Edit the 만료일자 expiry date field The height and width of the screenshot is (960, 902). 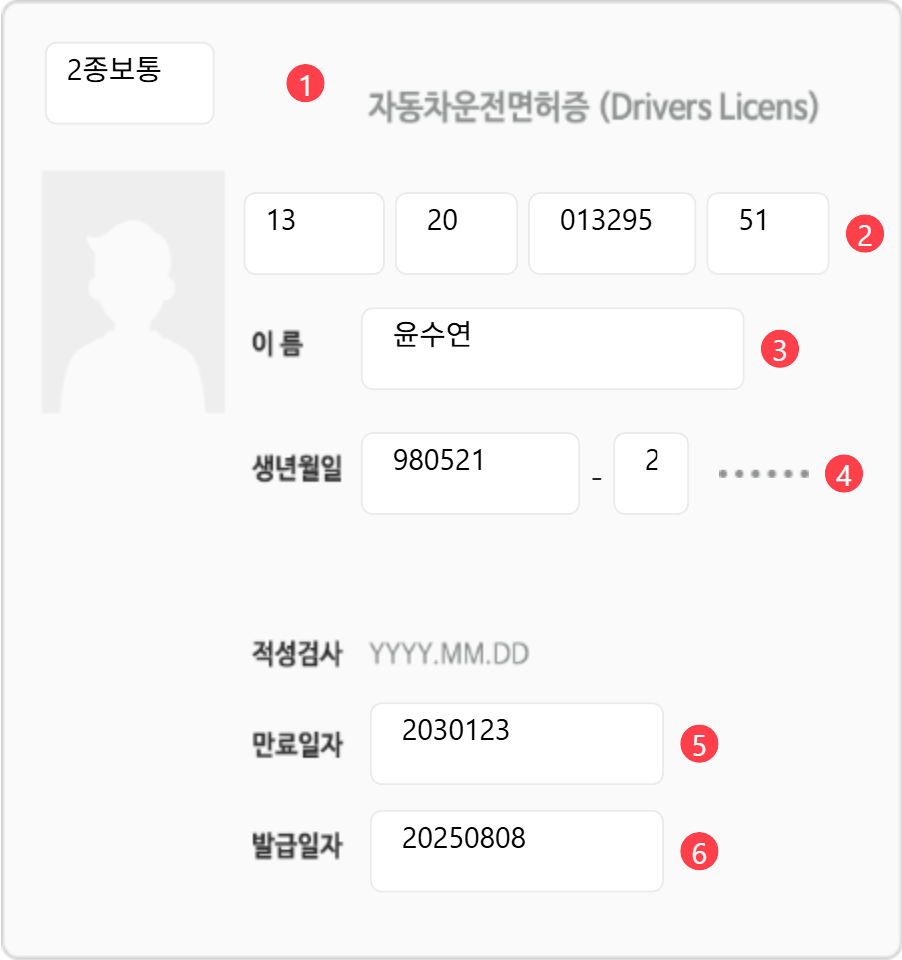point(516,743)
